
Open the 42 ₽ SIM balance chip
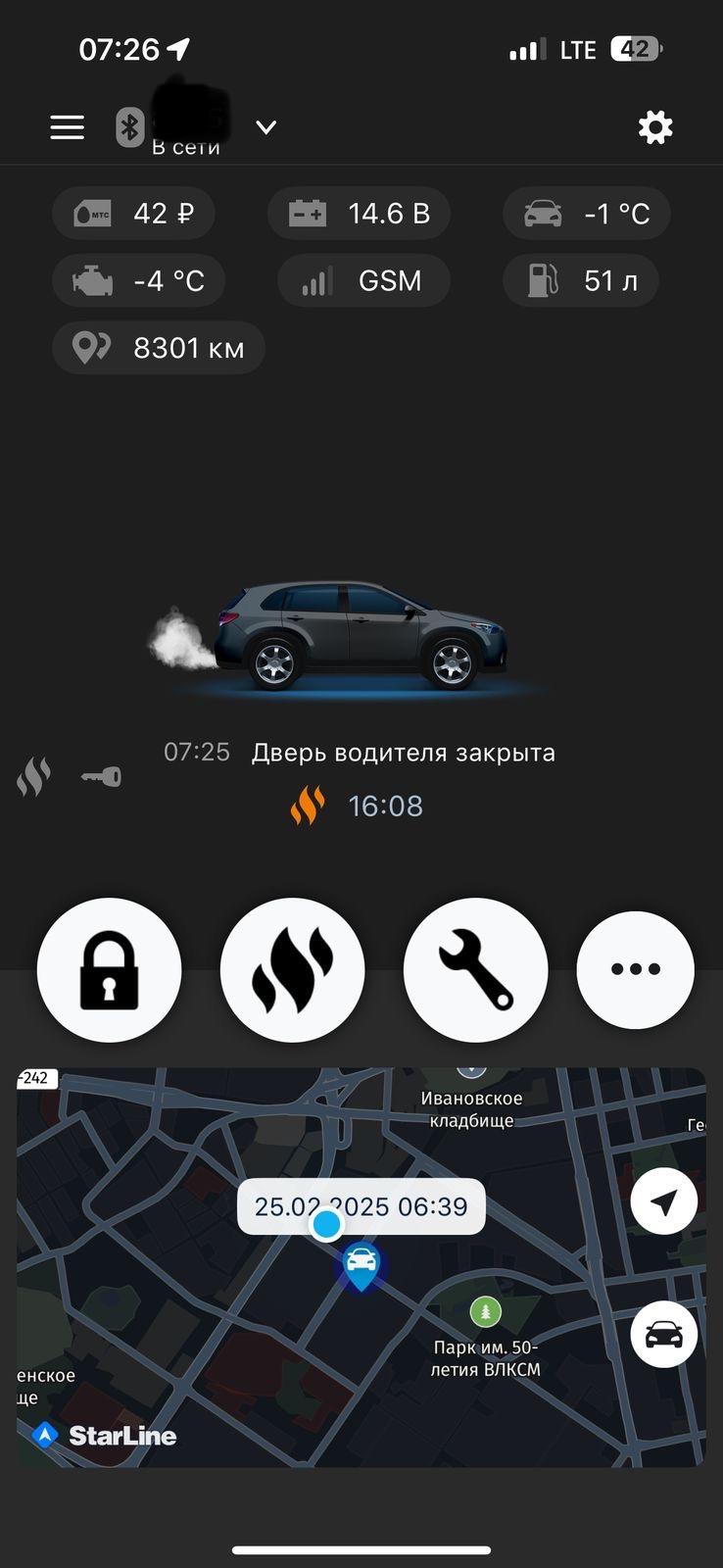pos(133,213)
